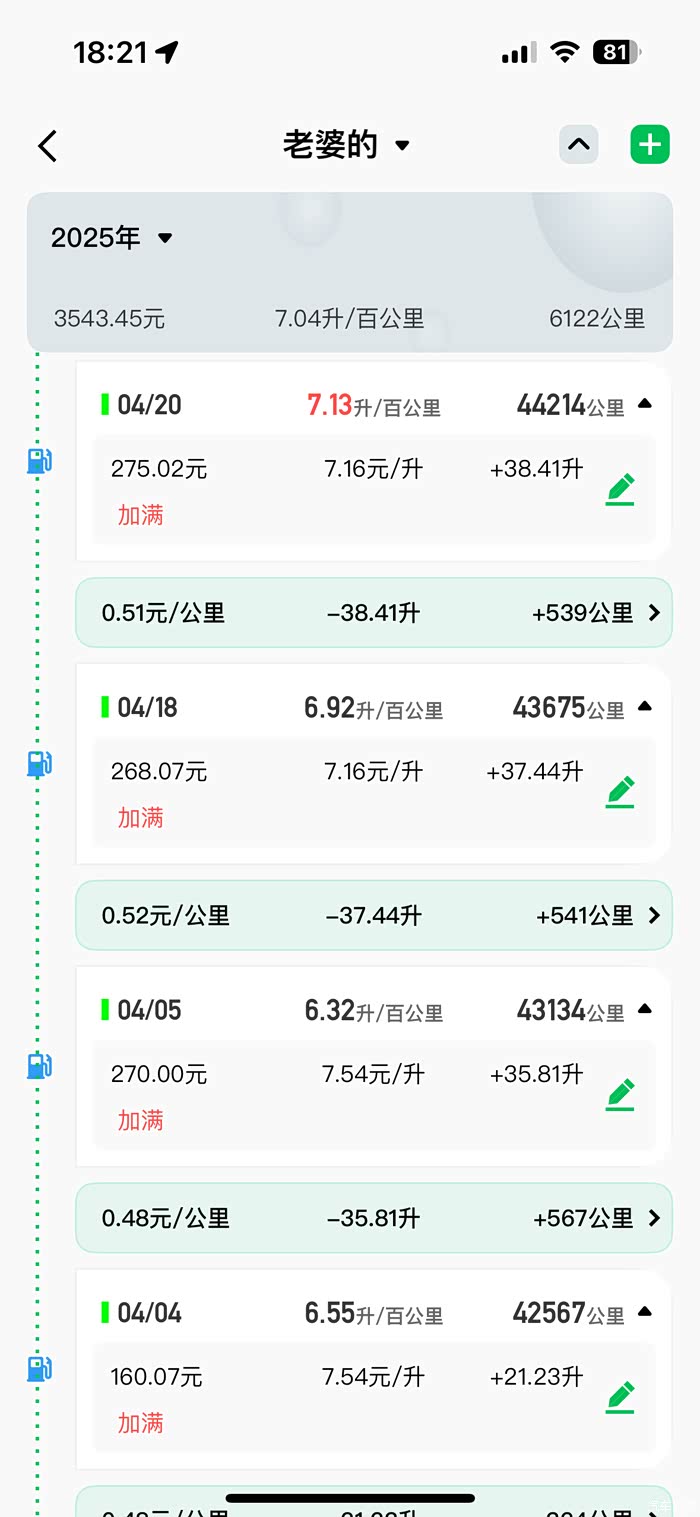Collapse the 04/04 record details
This screenshot has width=700, height=1517.
[x=645, y=1311]
